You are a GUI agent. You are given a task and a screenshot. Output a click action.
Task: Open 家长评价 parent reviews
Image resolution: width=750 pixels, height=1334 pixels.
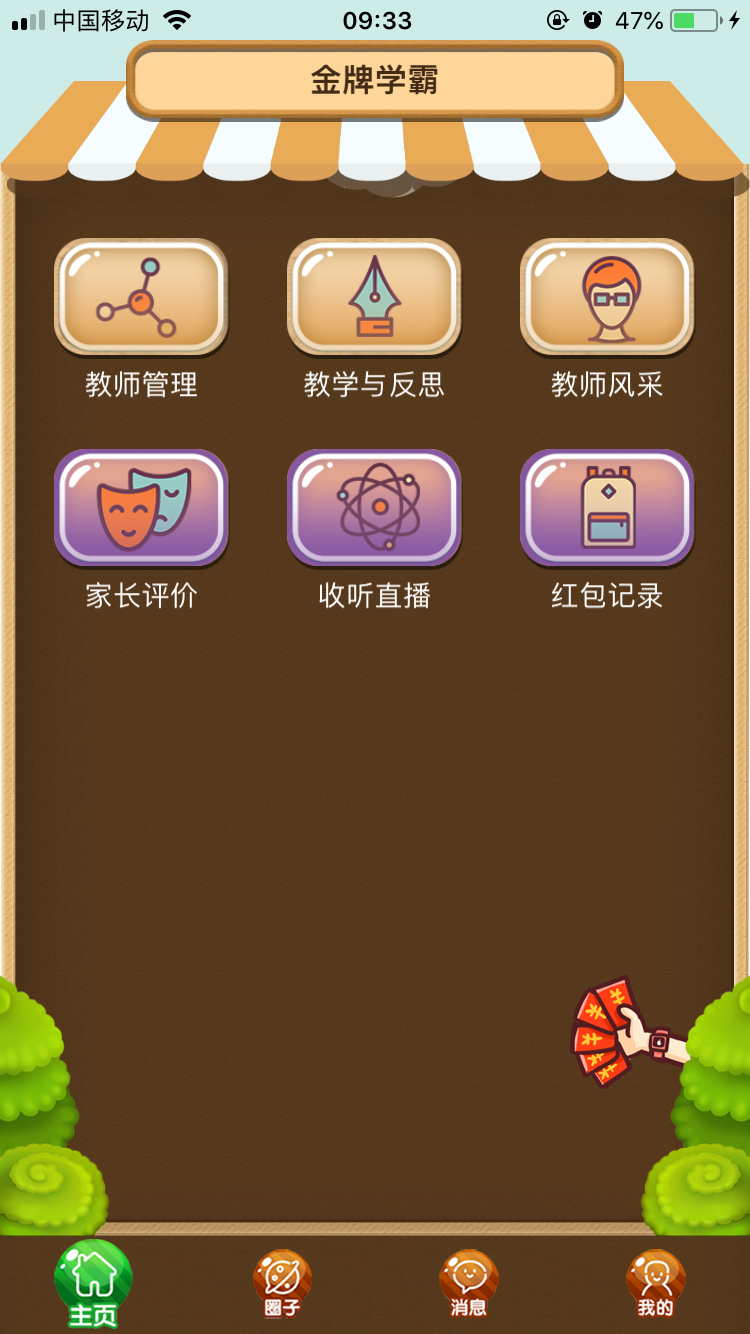141,508
